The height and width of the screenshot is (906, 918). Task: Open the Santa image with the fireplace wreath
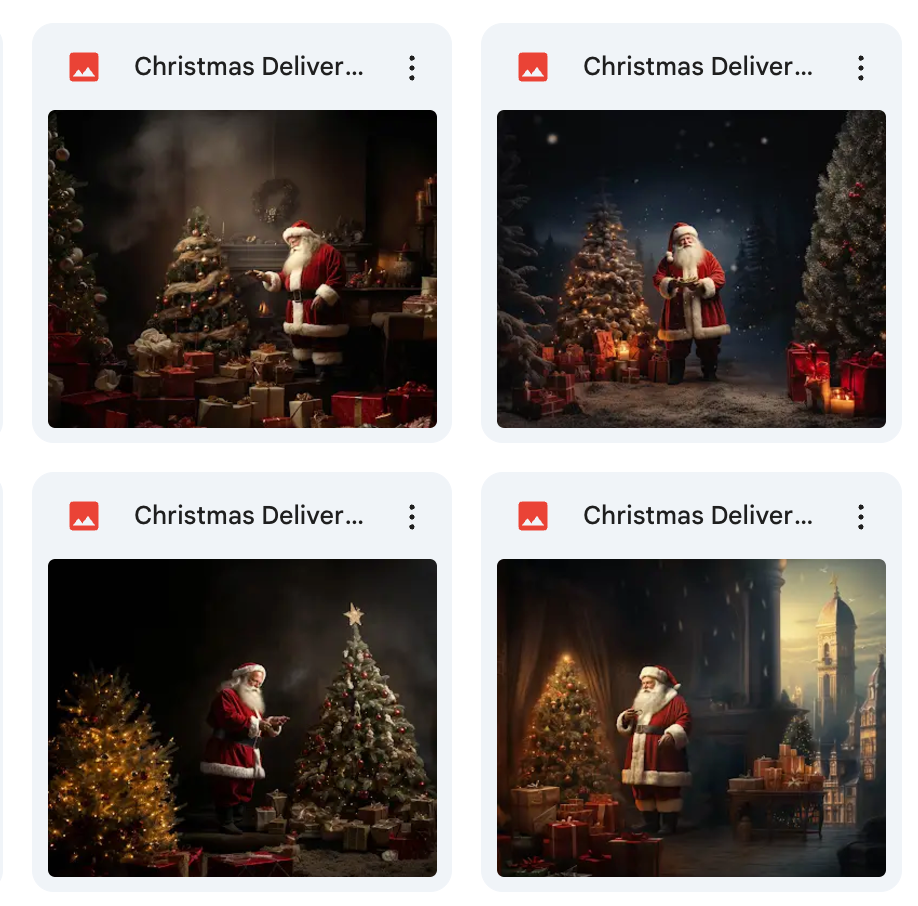(x=242, y=268)
